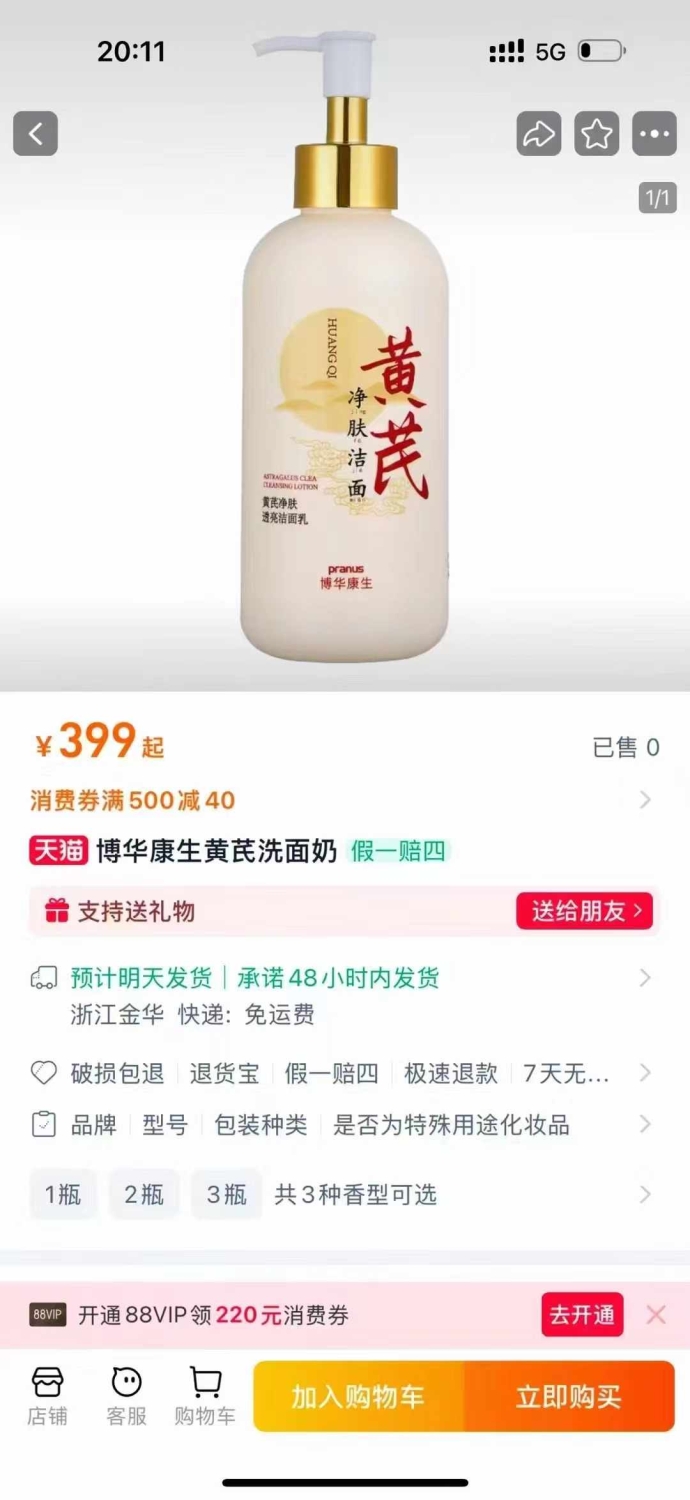This screenshot has width=690, height=1500.
Task: Select the 3瓶 option
Action: (x=226, y=1194)
